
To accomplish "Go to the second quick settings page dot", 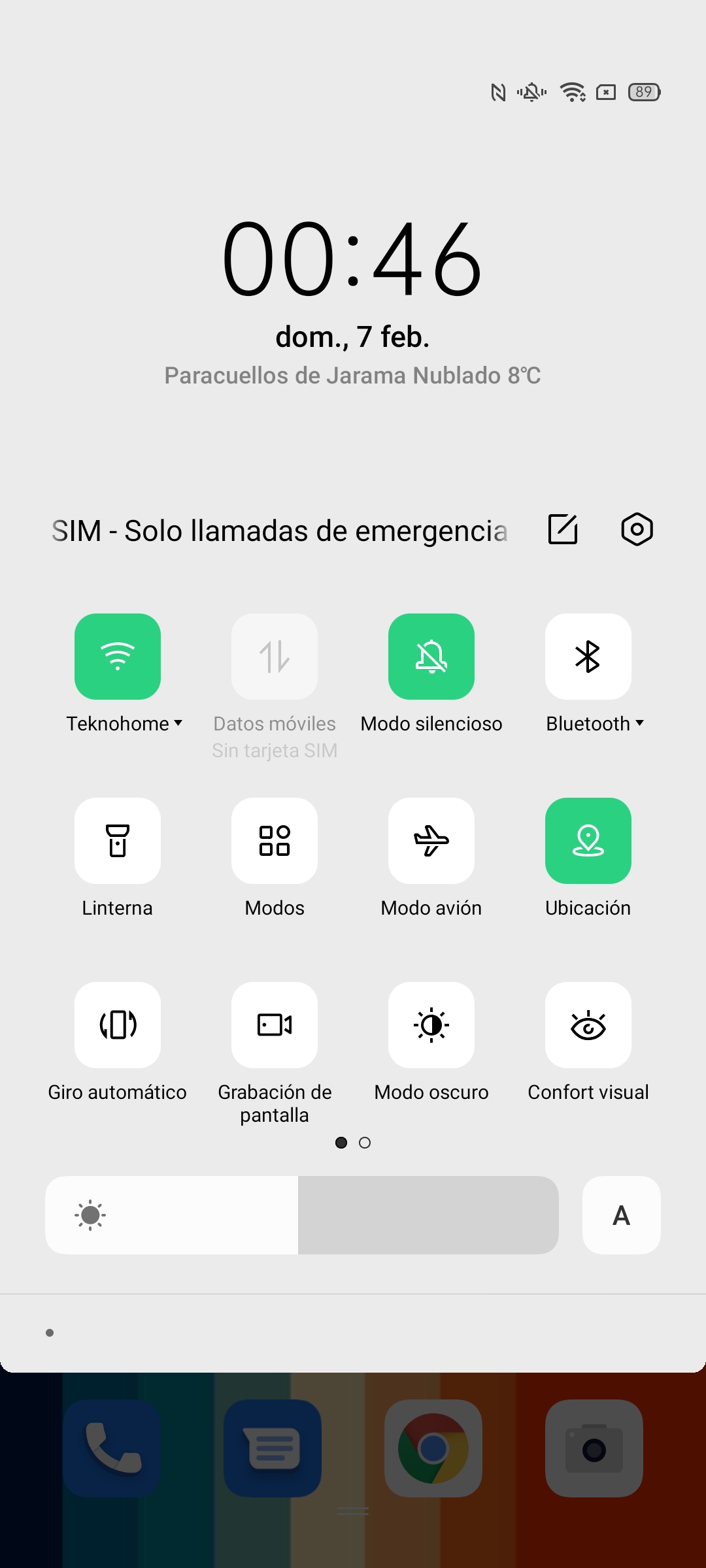I will [x=365, y=1143].
